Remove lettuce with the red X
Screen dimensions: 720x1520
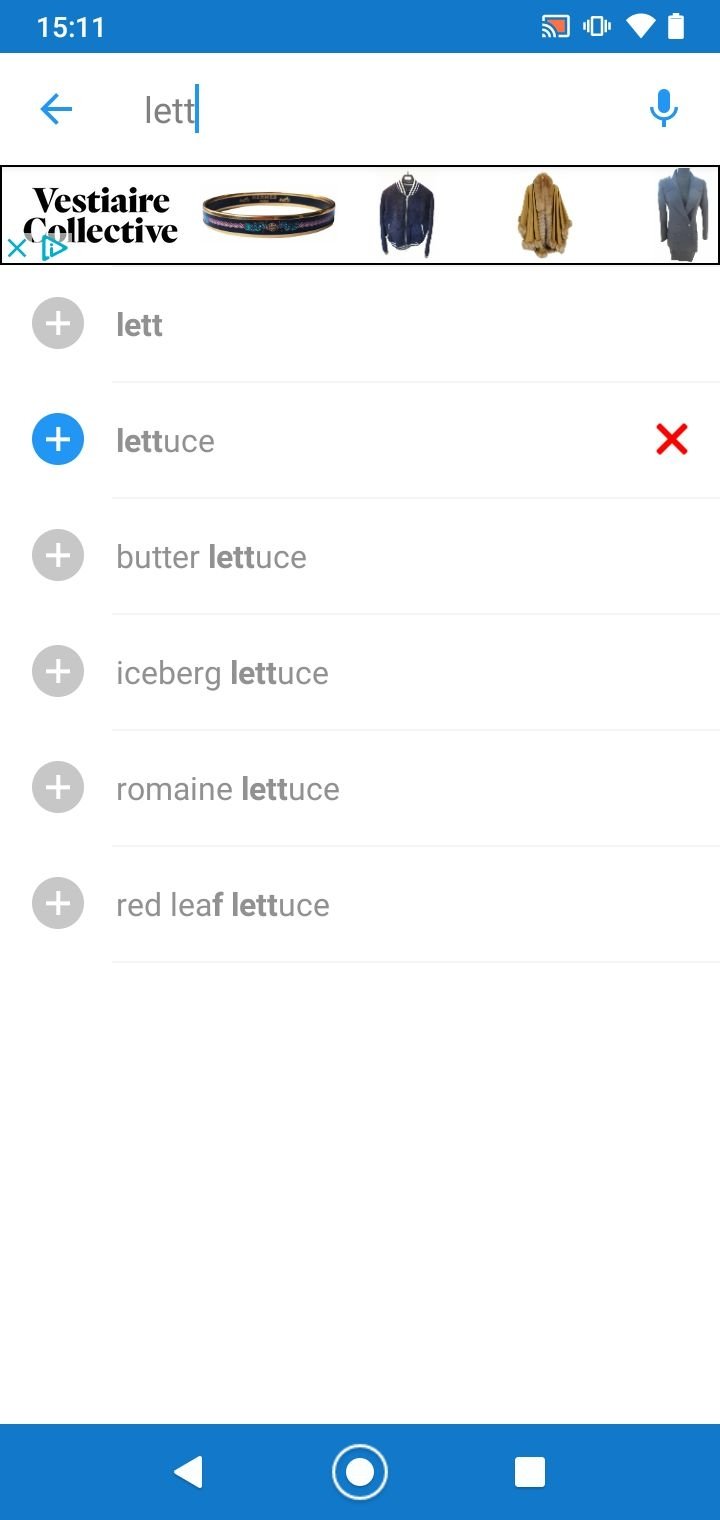(x=672, y=439)
